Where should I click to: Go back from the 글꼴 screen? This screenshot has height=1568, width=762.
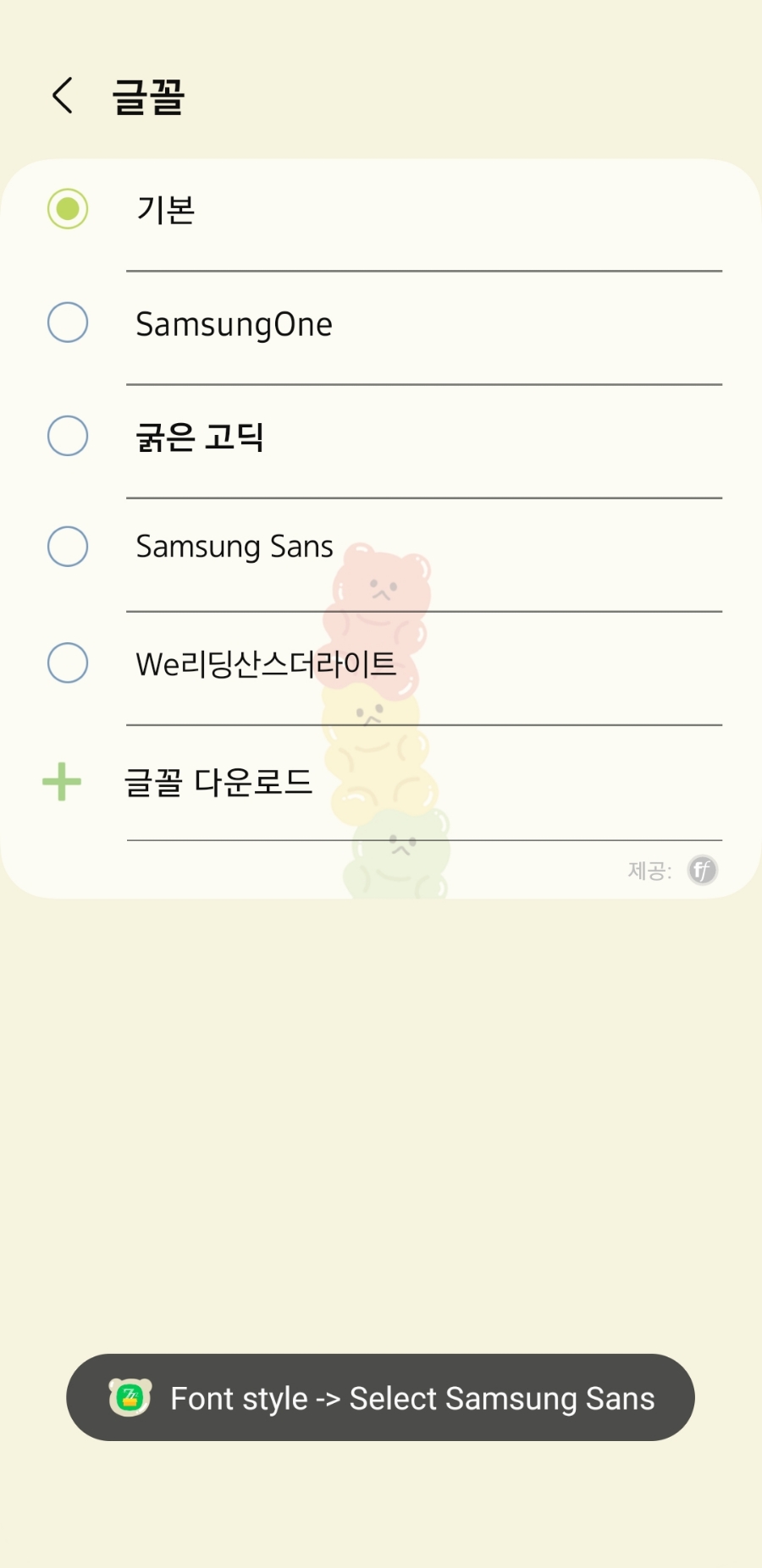click(63, 95)
